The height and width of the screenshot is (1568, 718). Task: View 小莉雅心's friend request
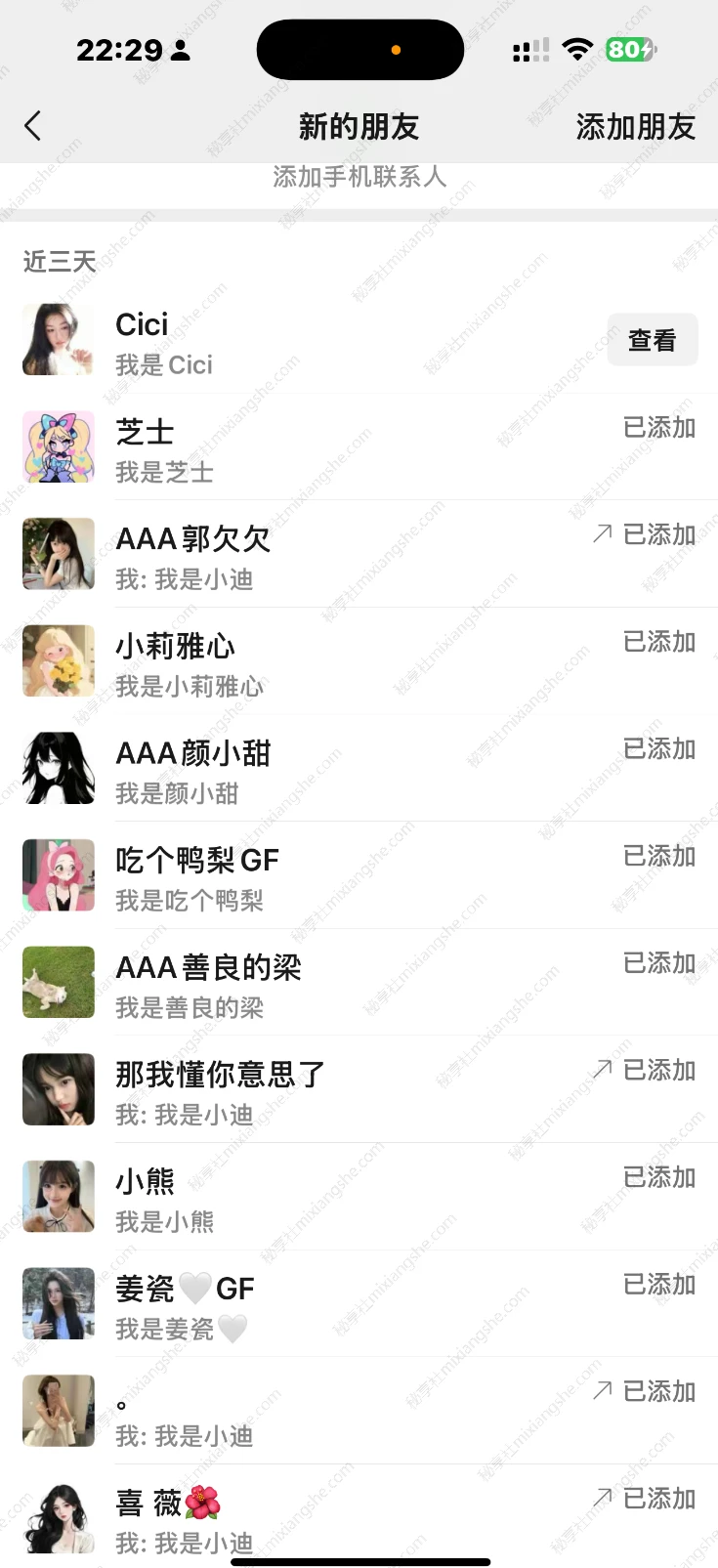(x=359, y=661)
